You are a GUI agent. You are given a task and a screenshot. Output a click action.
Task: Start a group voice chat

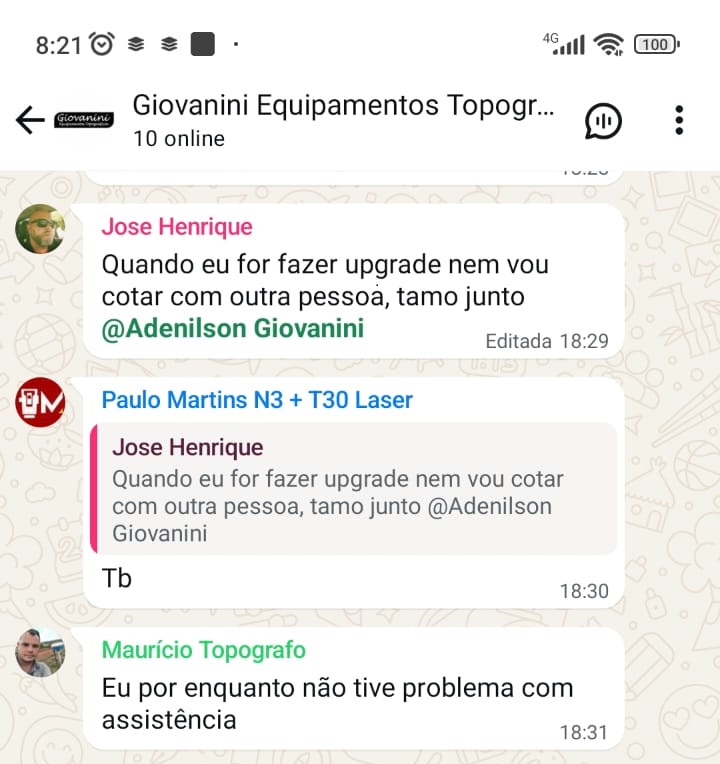[603, 121]
